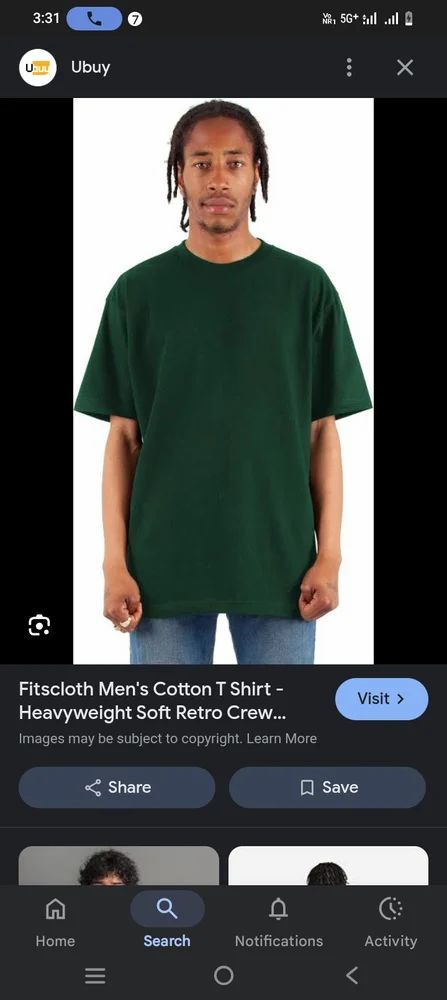The height and width of the screenshot is (1000, 447).
Task: Open the Learn More copyright link
Action: pos(282,739)
